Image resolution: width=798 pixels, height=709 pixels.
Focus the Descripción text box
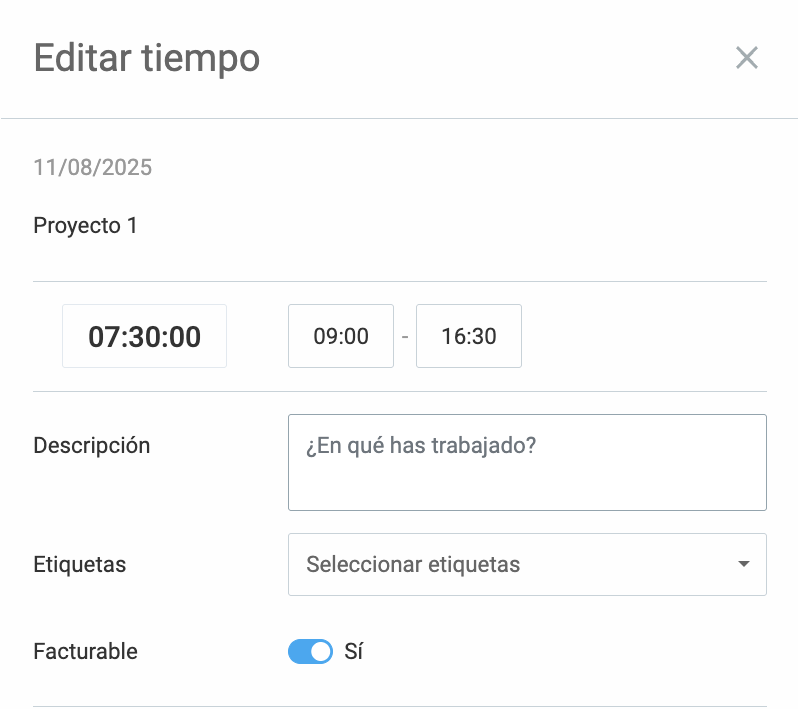coord(527,462)
